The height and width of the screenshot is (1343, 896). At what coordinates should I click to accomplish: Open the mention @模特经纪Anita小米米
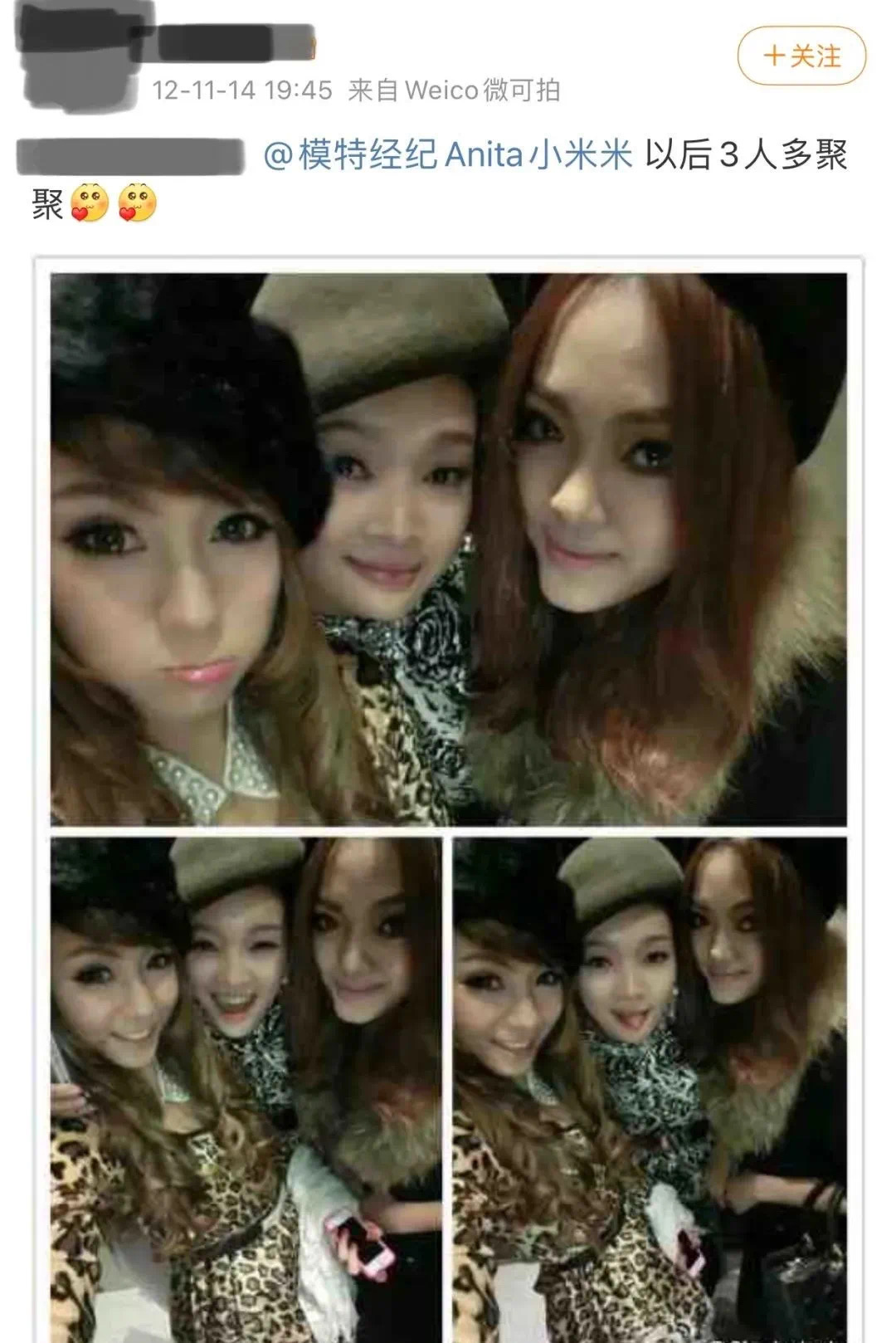[x=448, y=155]
